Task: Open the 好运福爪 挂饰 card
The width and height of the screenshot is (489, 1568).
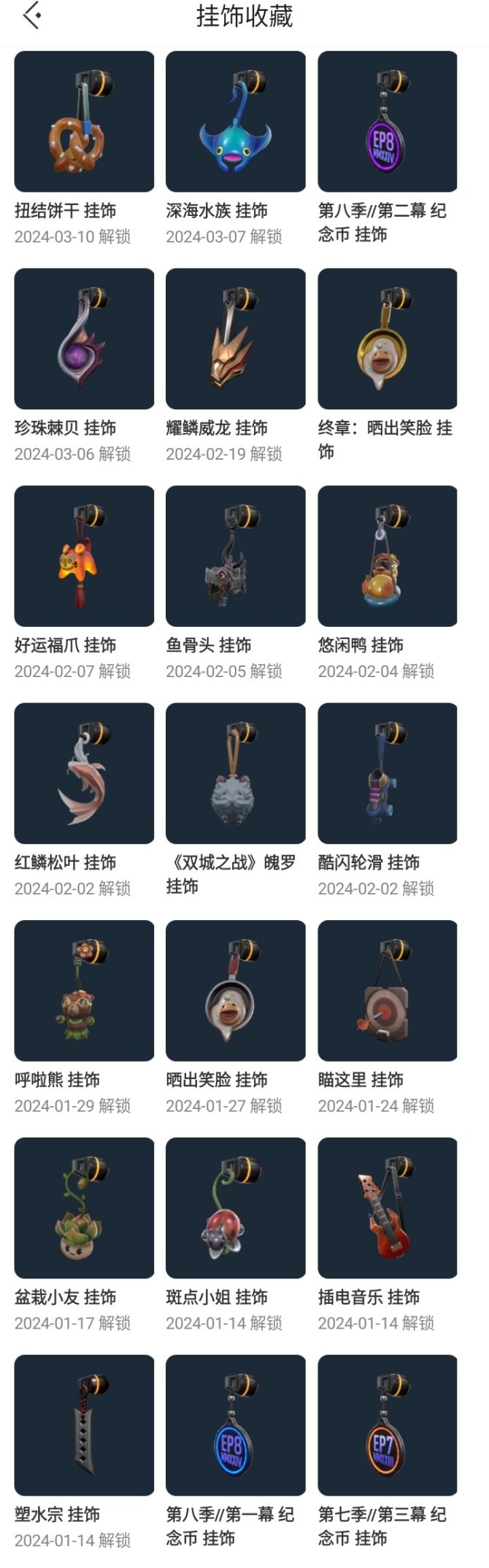Action: pos(84,556)
